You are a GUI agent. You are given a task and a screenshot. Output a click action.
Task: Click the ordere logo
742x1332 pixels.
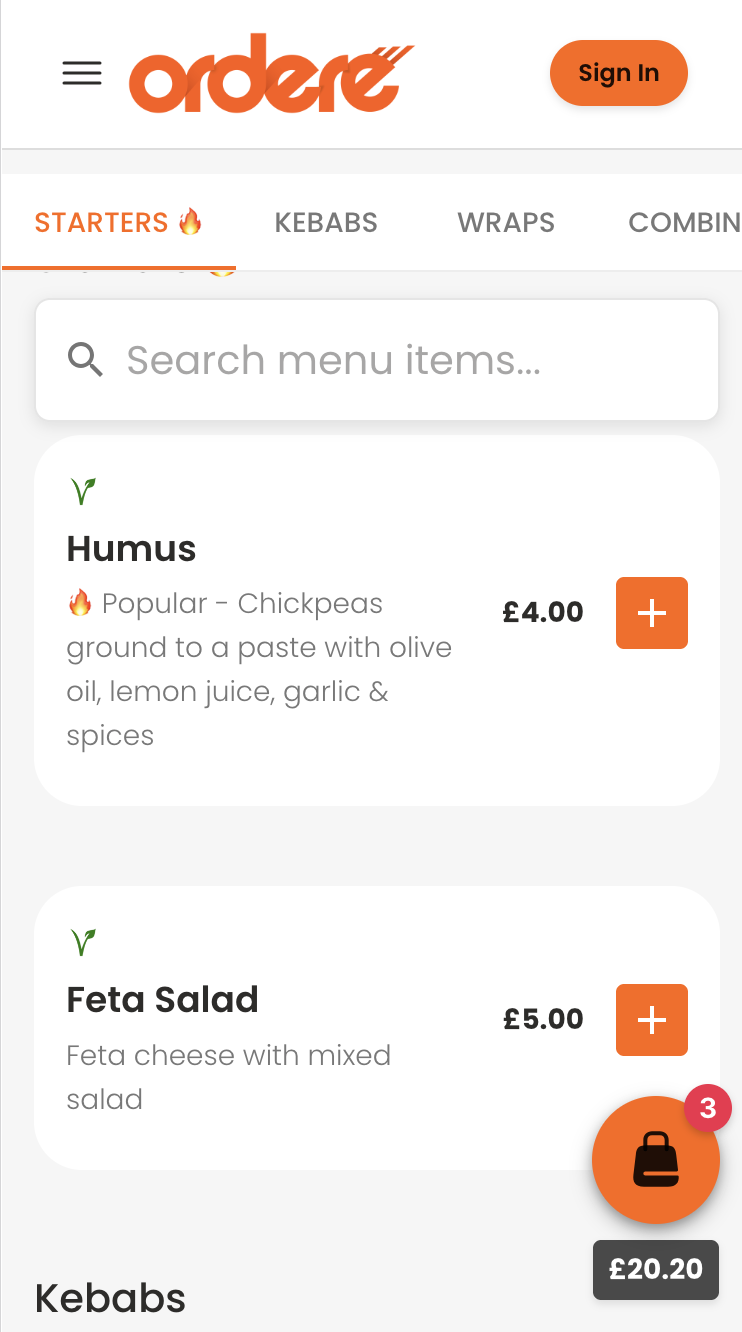271,74
